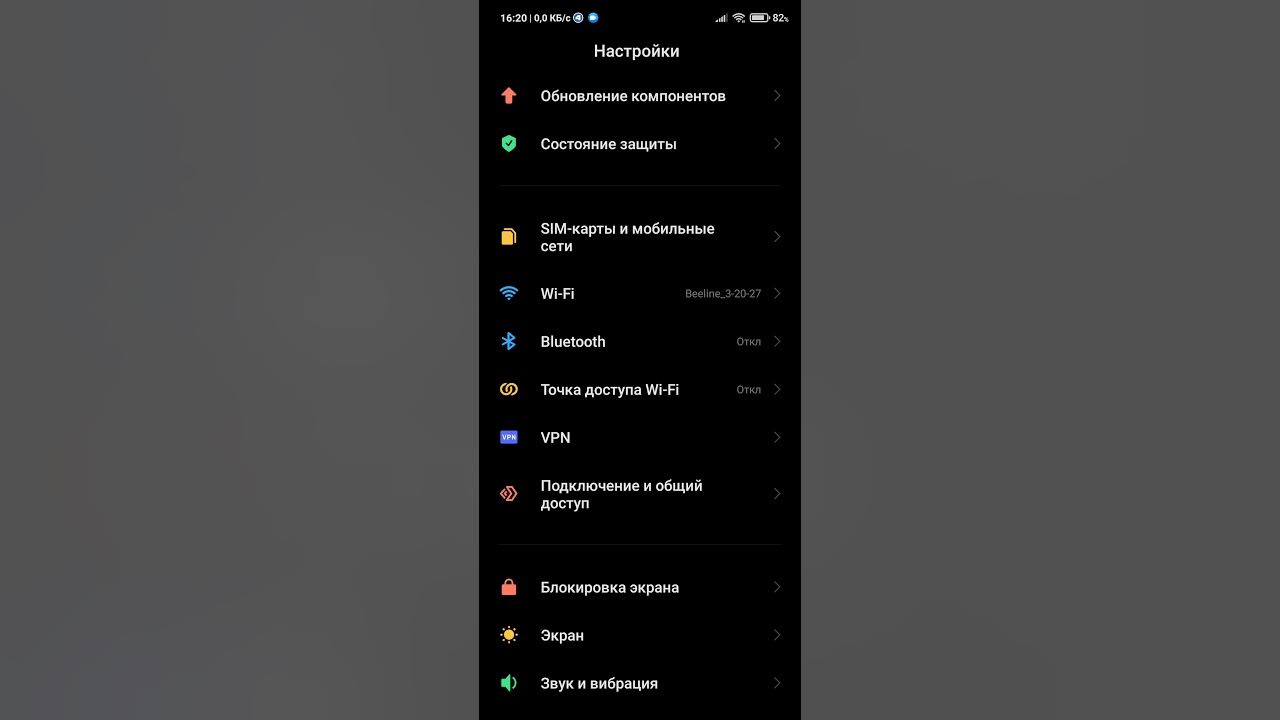The width and height of the screenshot is (1280, 720).
Task: Open Состояние защиты row
Action: point(640,144)
